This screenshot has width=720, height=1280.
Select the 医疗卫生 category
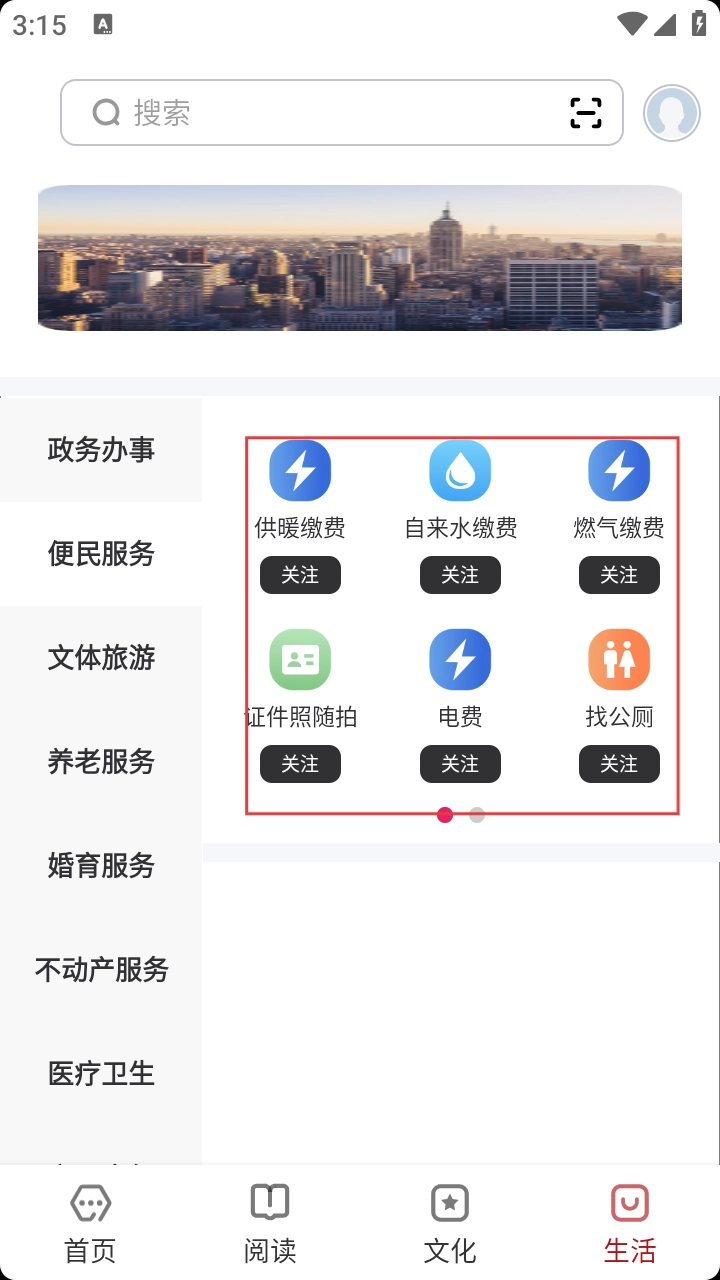101,1074
